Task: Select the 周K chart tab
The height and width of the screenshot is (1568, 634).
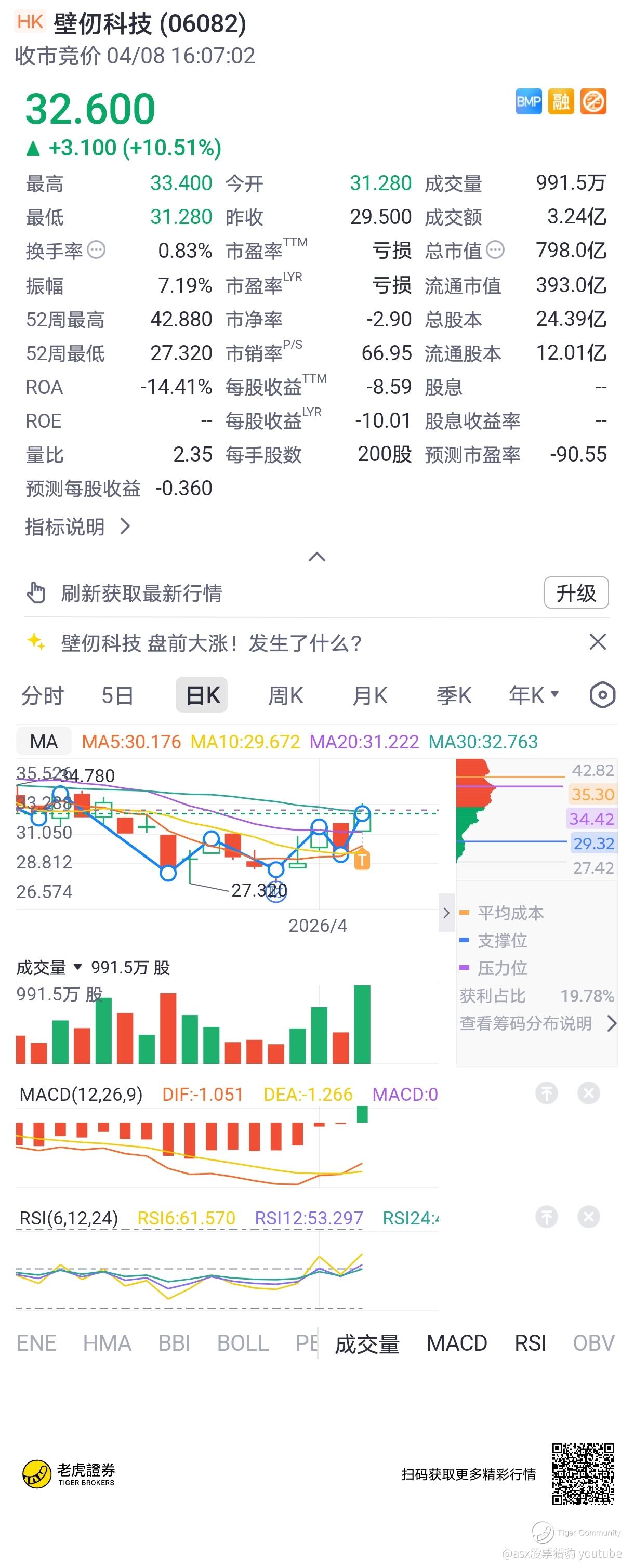Action: click(x=285, y=695)
